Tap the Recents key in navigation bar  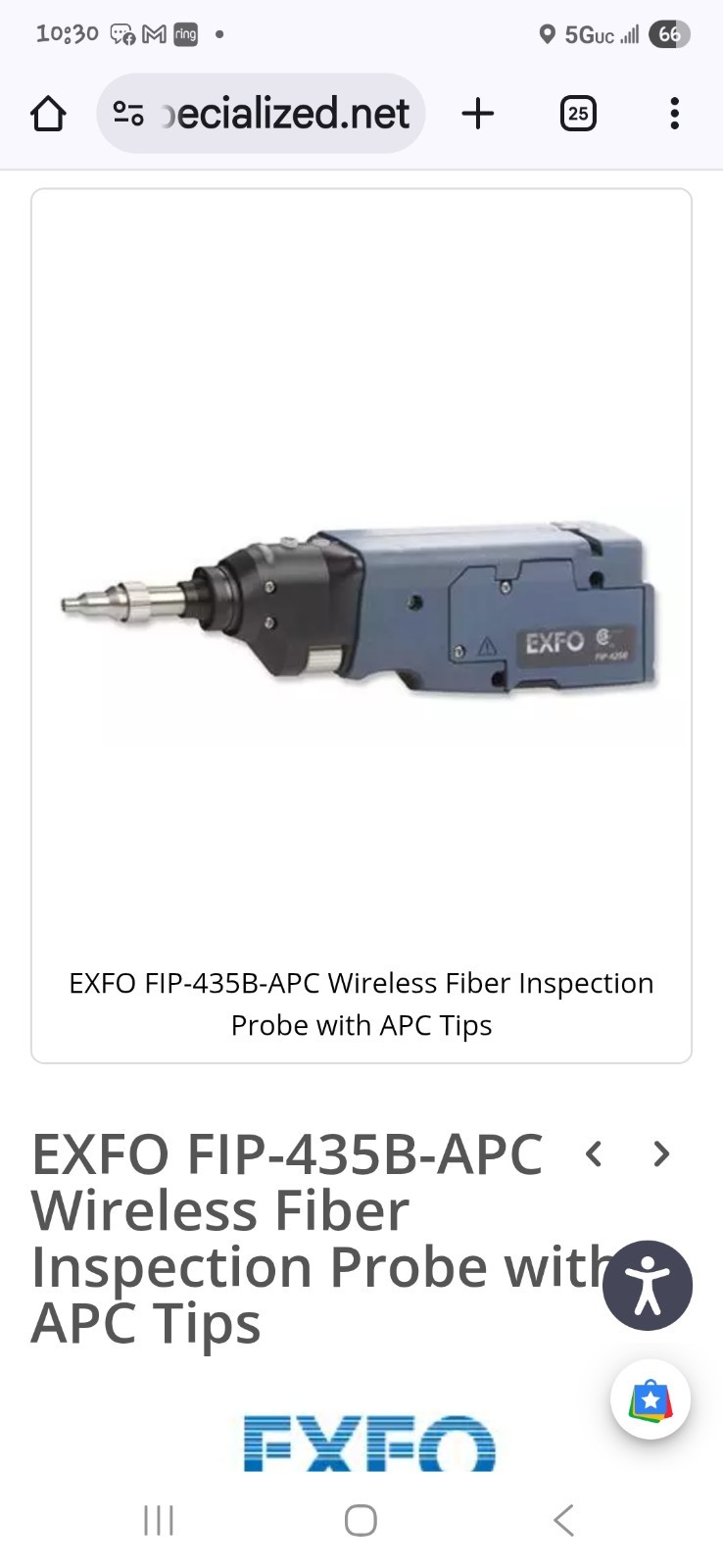tap(158, 1520)
